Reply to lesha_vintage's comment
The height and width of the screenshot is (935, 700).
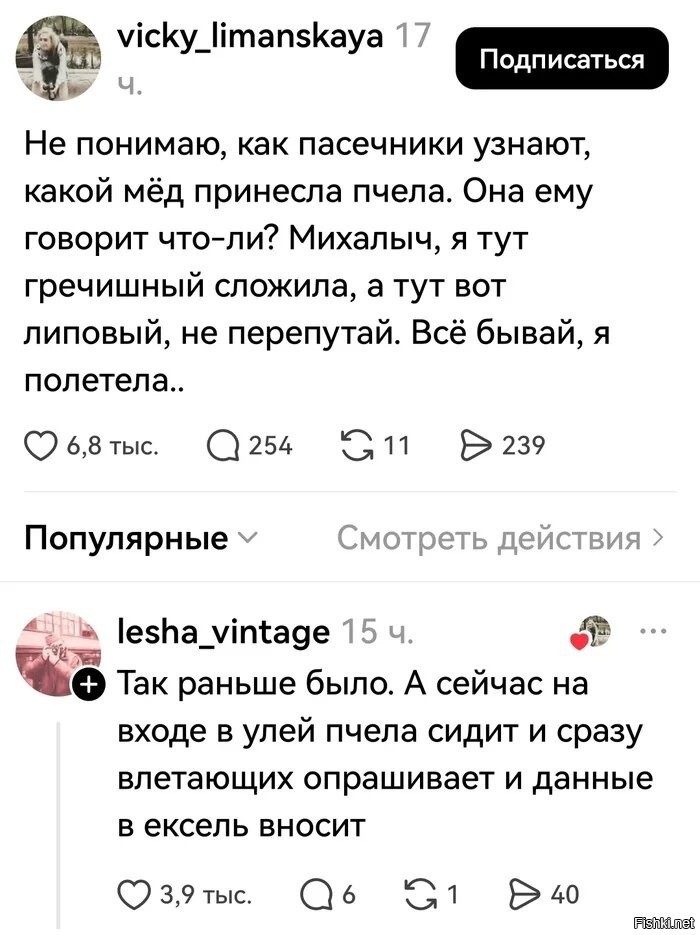pyautogui.click(x=316, y=893)
